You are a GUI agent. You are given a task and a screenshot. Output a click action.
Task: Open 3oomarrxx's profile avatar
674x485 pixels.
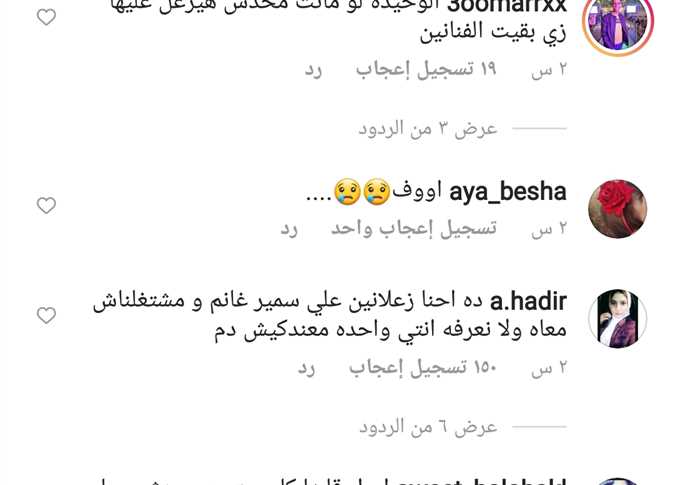(x=617, y=22)
